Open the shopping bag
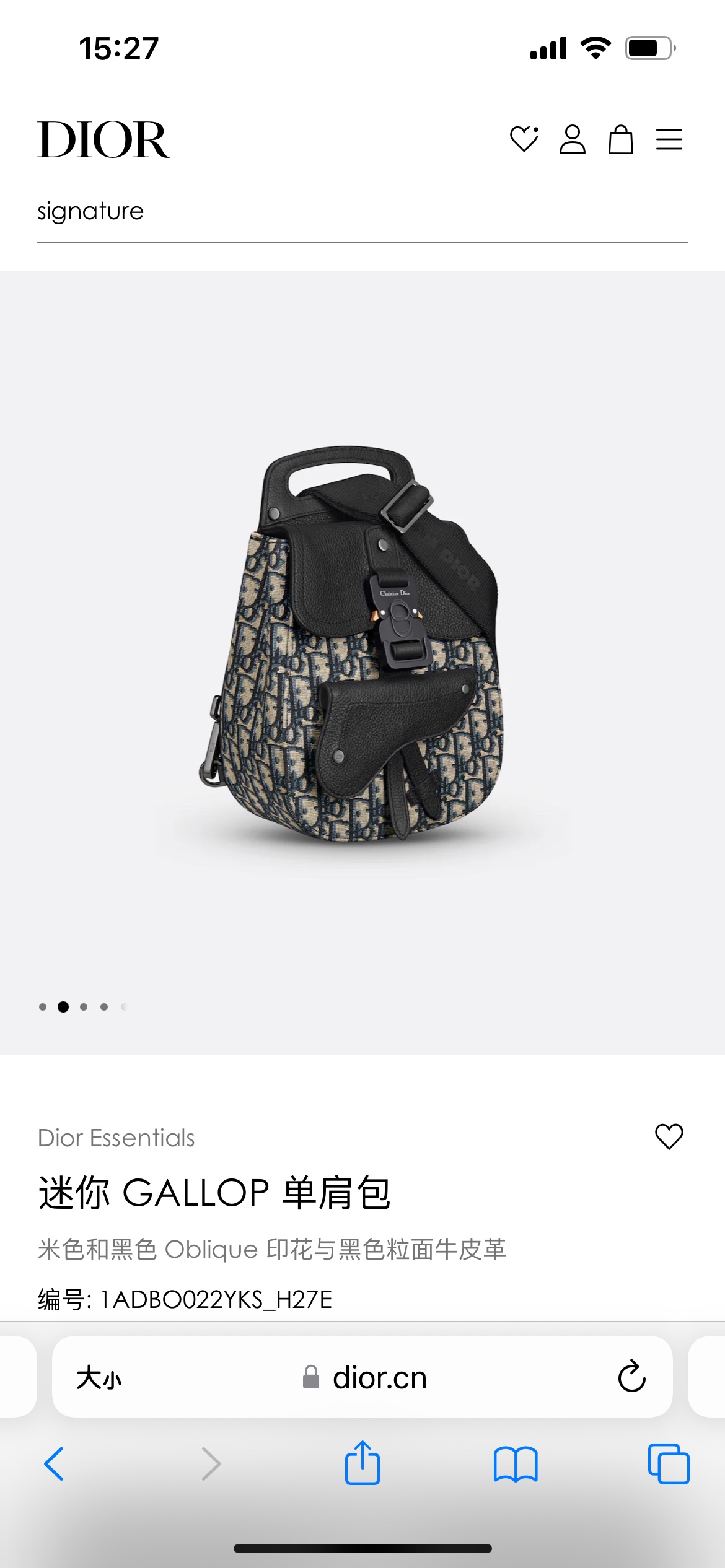 point(620,139)
